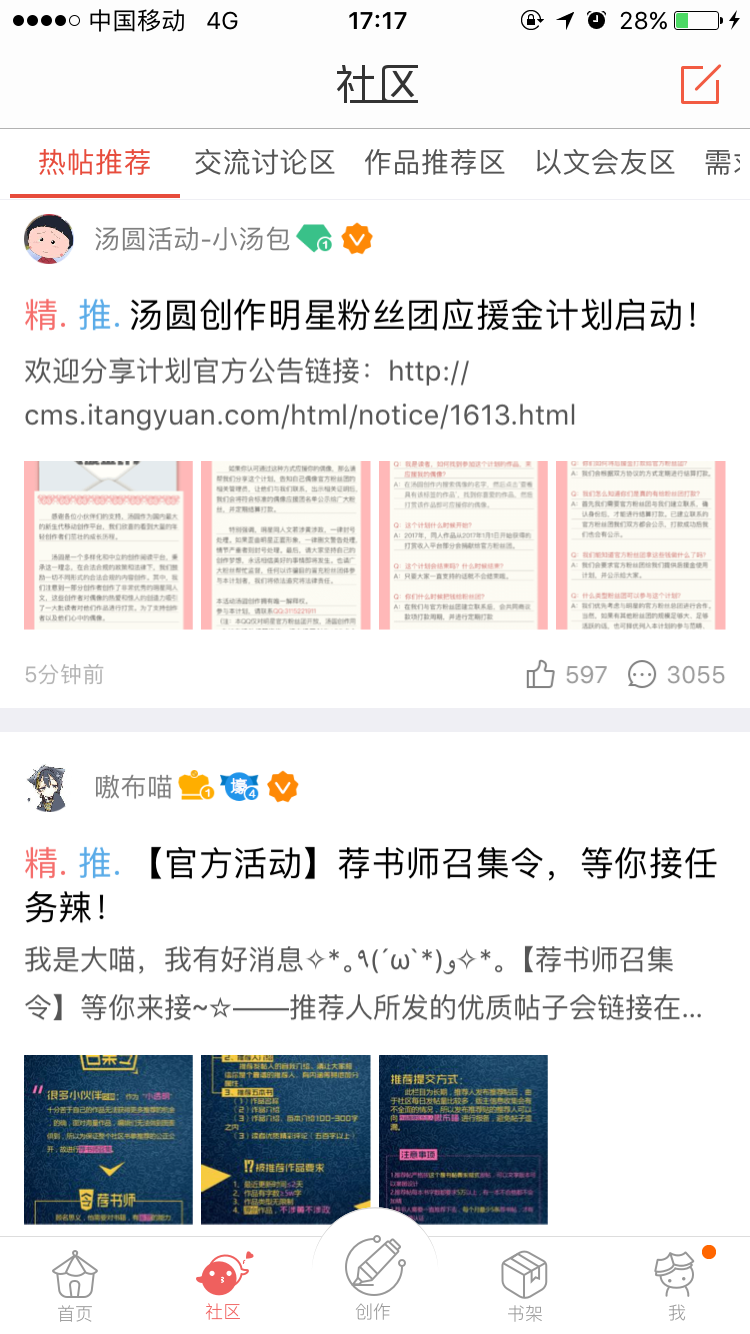Go to the 首页 home tab

(x=74, y=1286)
